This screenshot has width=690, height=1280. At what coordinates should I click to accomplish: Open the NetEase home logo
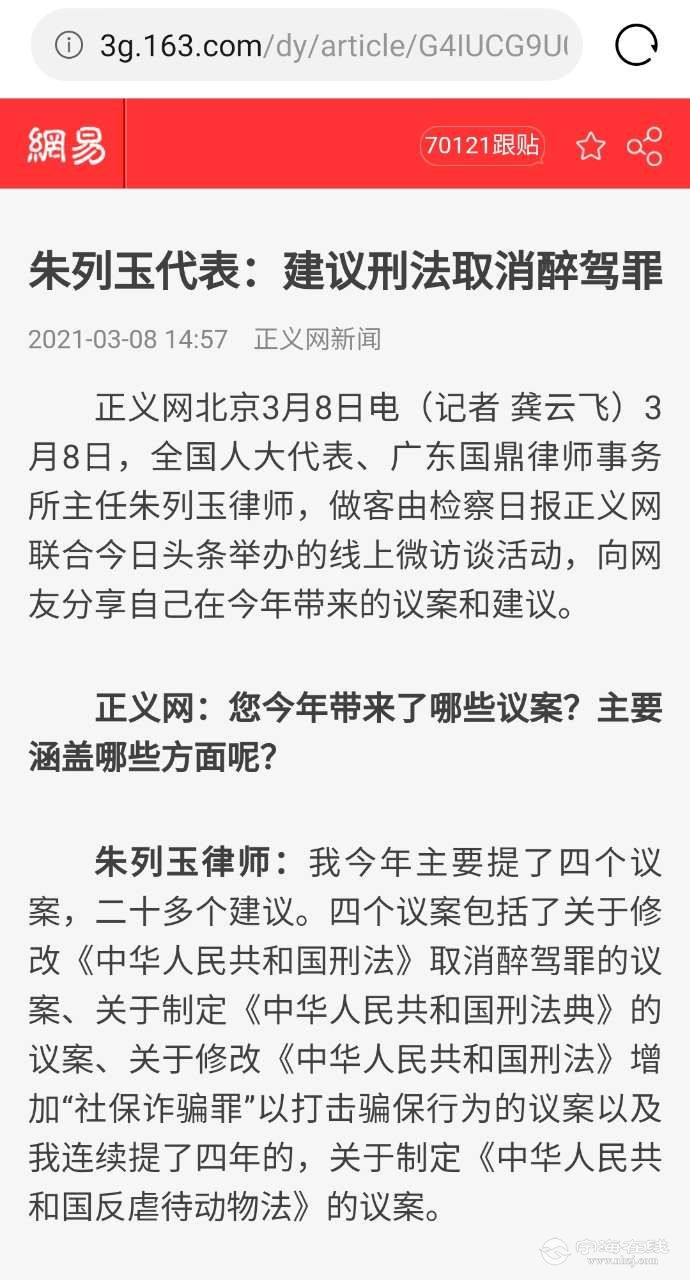click(66, 146)
